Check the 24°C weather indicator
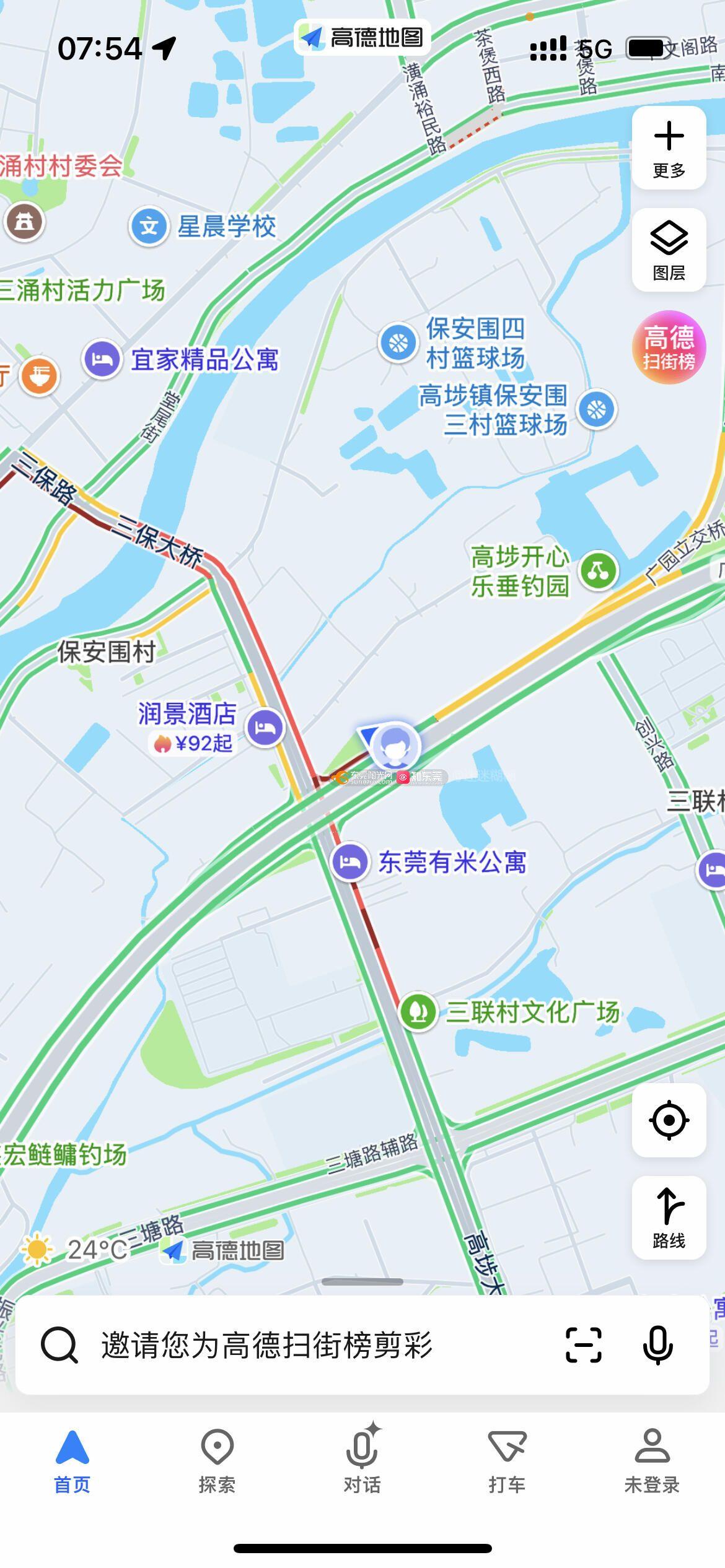 tap(74, 1250)
